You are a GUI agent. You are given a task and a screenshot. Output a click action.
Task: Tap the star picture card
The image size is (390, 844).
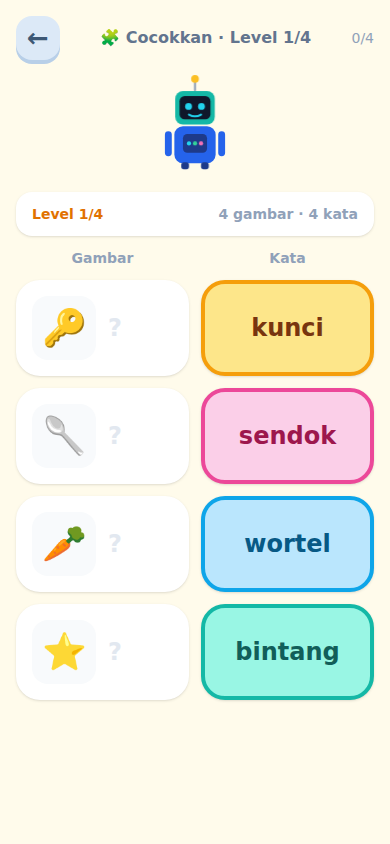[x=102, y=652]
